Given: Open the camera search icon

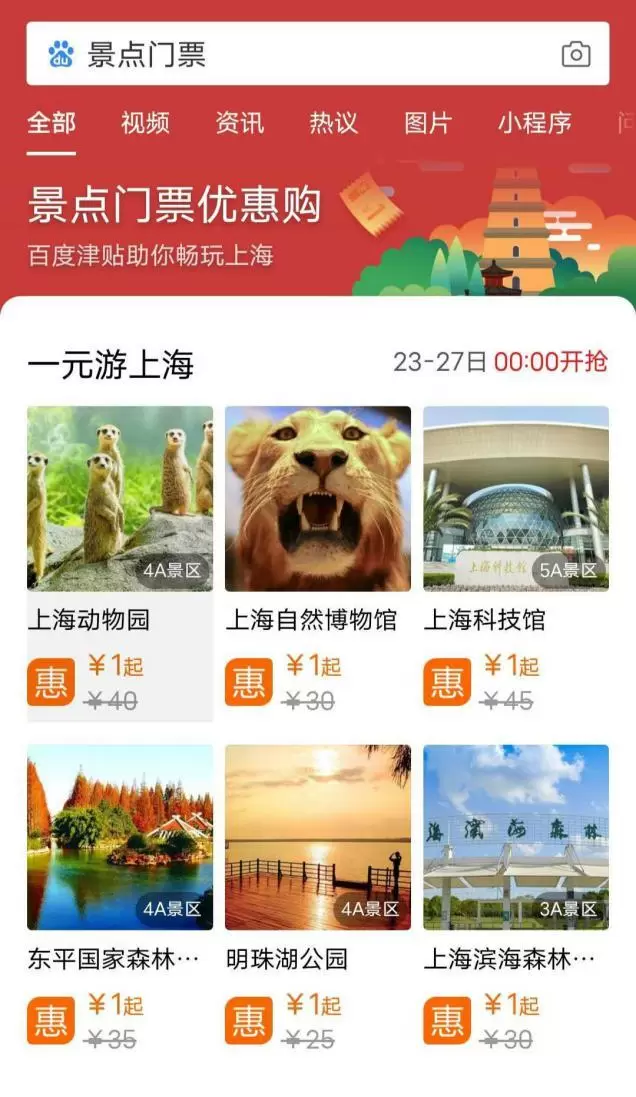Looking at the screenshot, I should click(x=576, y=54).
